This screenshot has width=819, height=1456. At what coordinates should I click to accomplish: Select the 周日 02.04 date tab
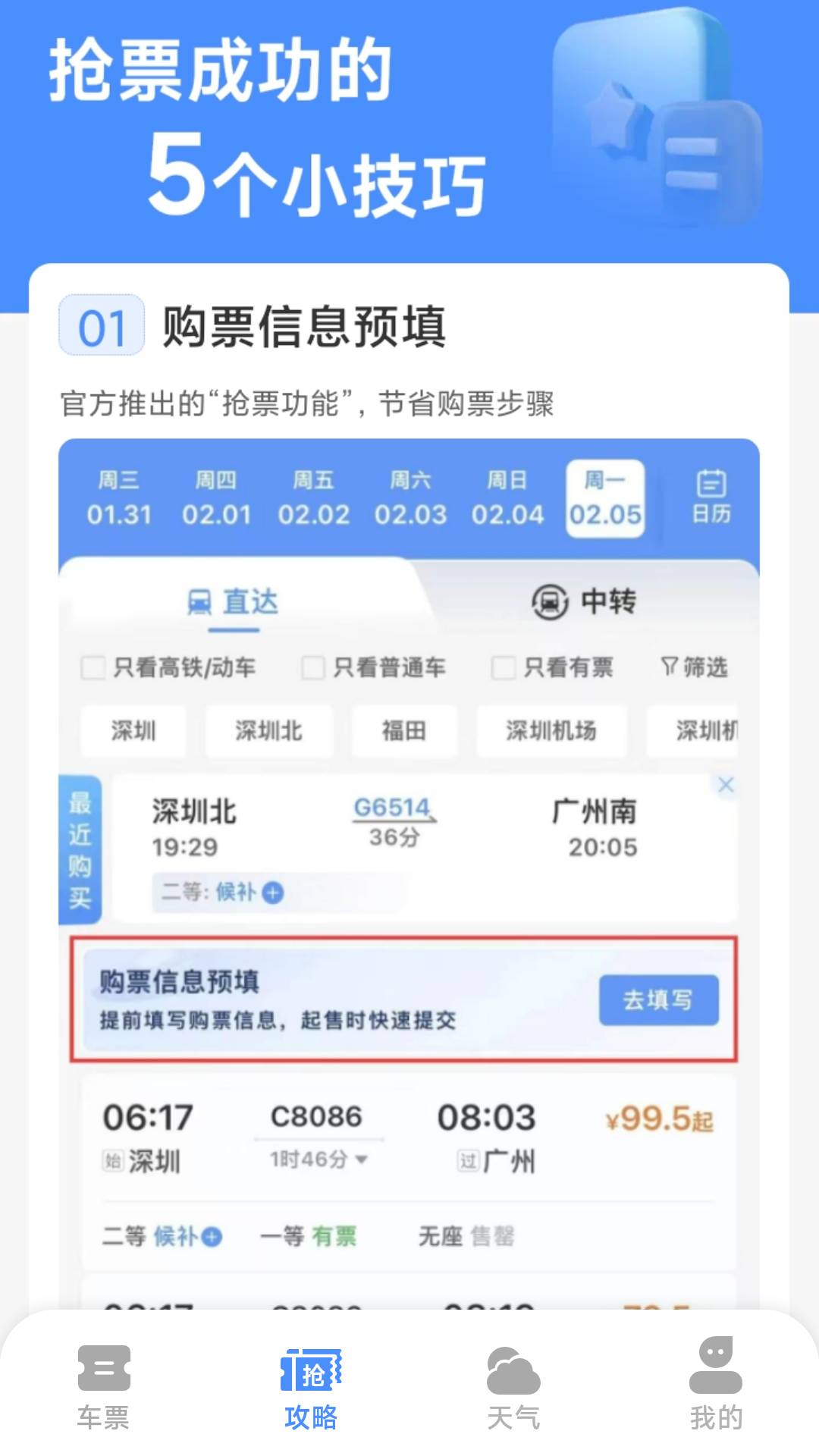pos(508,498)
